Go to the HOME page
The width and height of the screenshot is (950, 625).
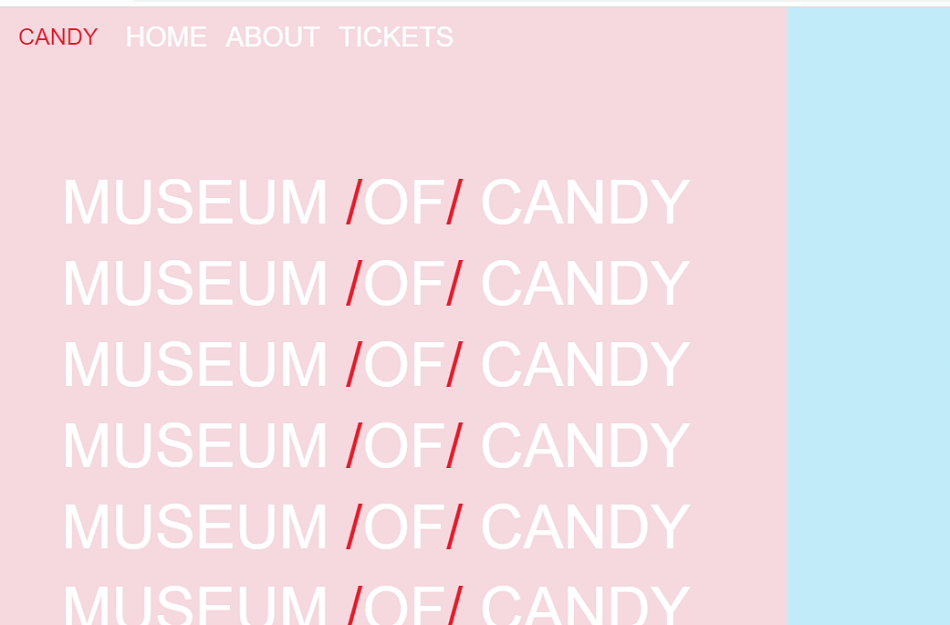click(x=166, y=37)
